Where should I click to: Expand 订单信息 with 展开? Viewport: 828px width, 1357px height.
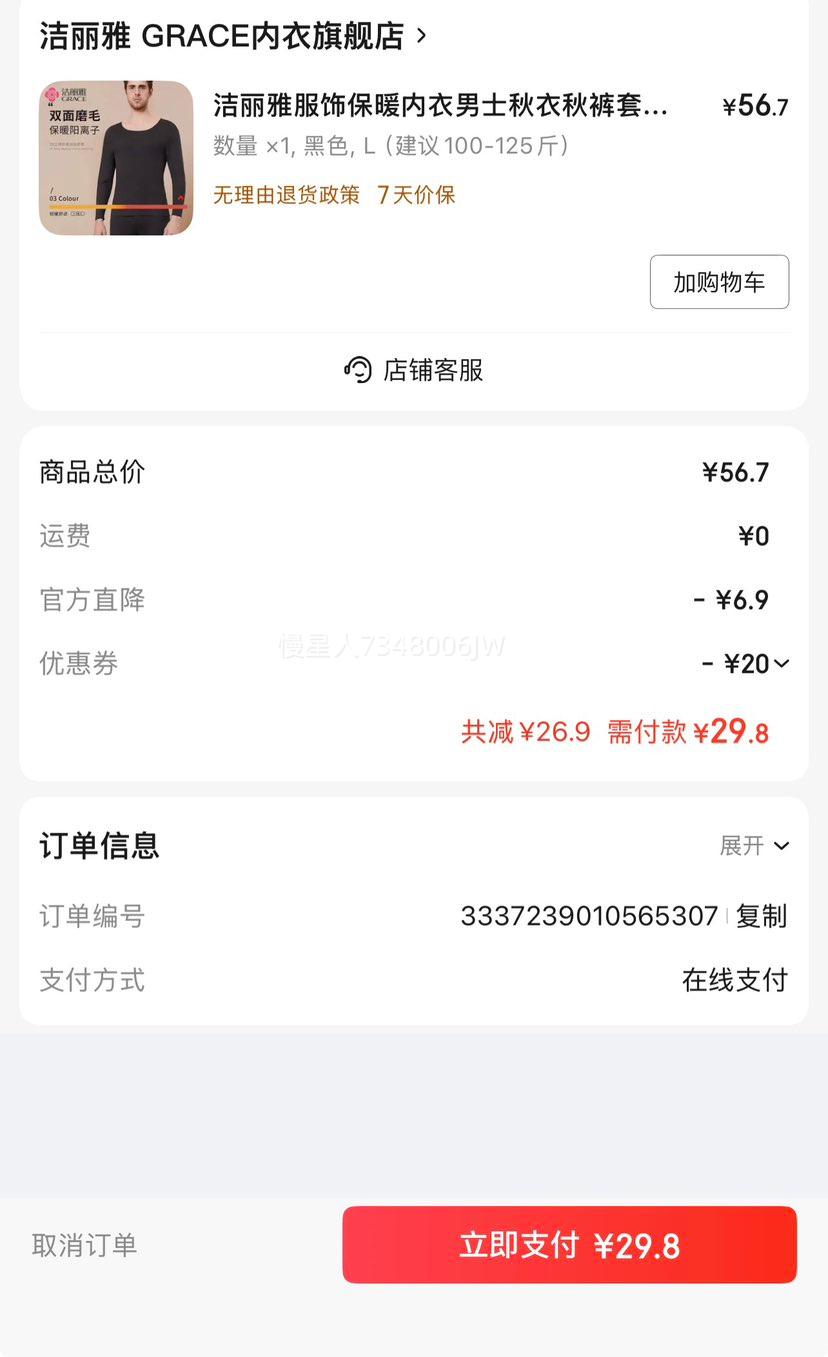(x=754, y=846)
